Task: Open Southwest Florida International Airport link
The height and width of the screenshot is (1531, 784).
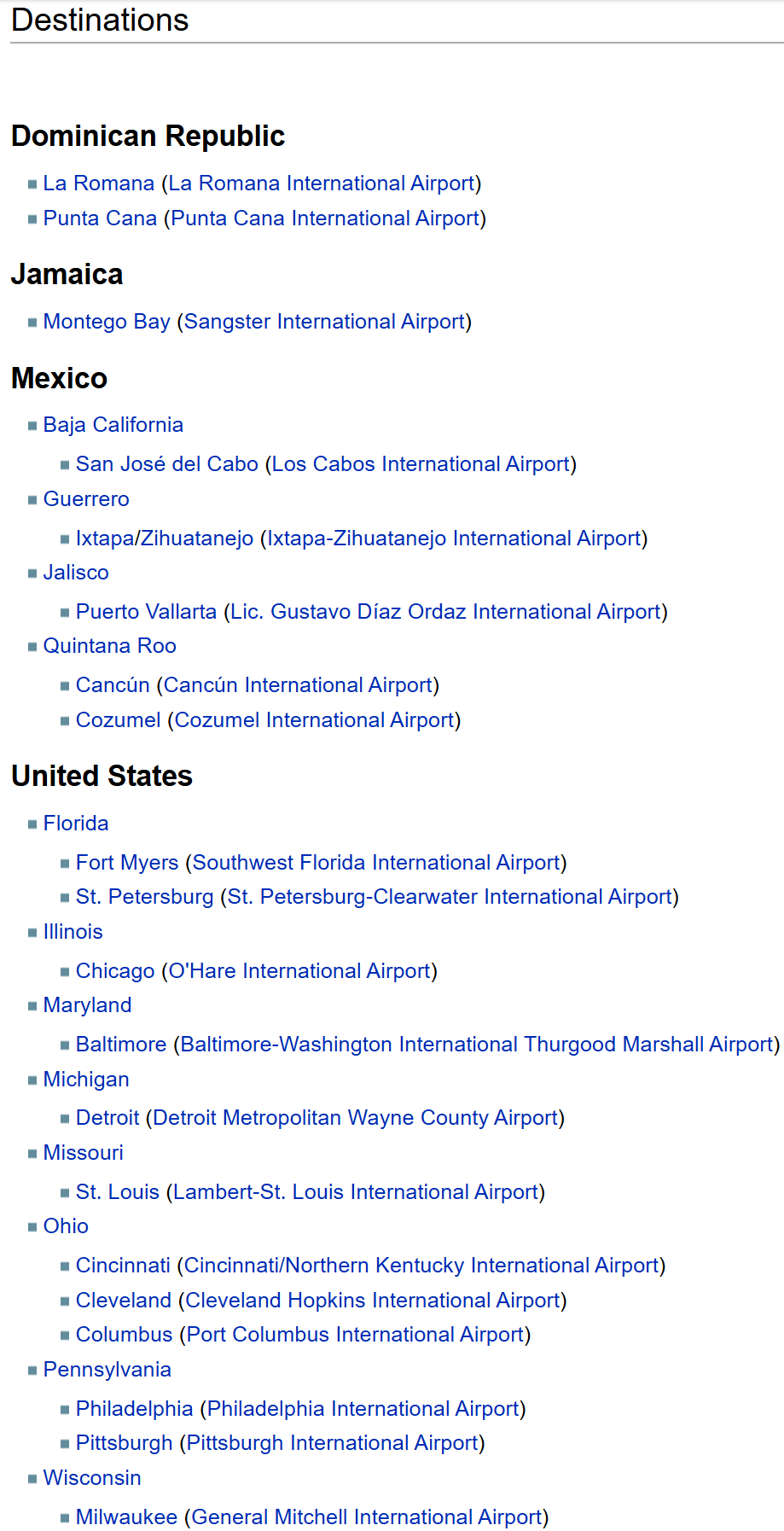Action: click(x=376, y=863)
